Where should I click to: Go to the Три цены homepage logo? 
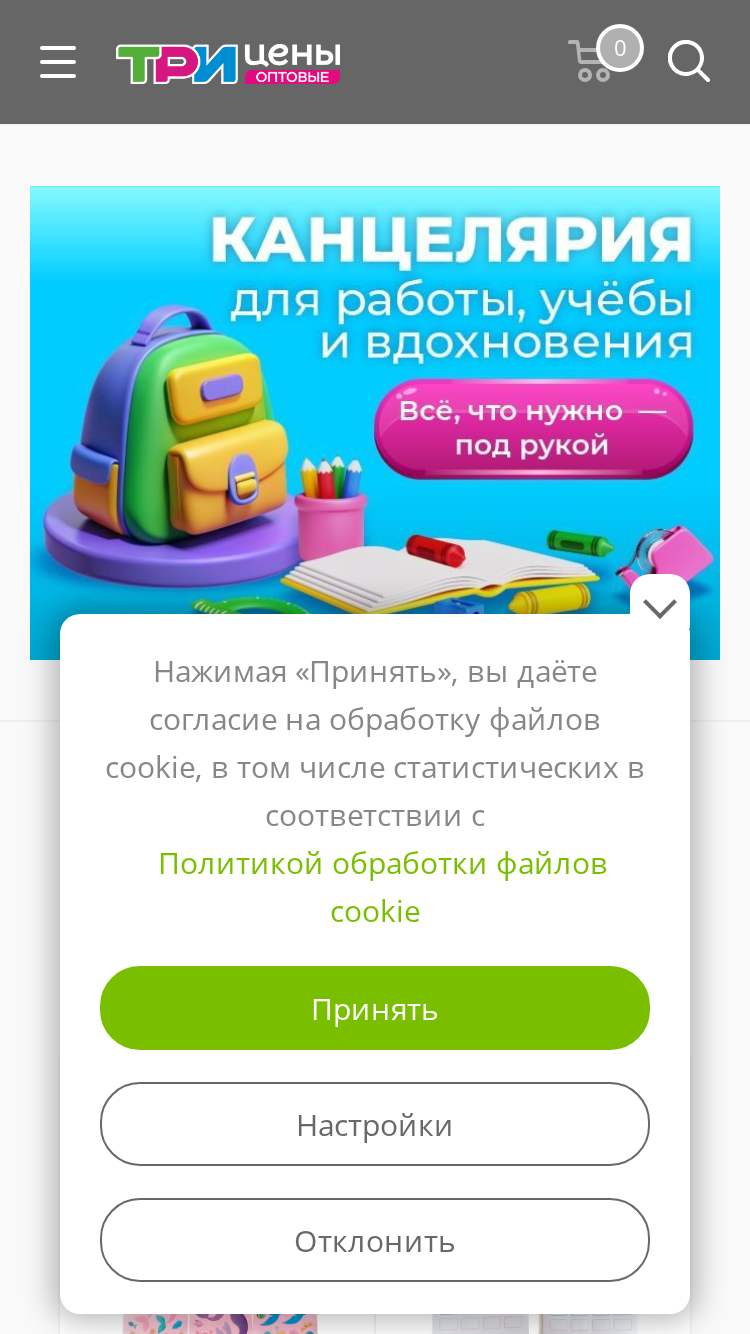point(228,63)
